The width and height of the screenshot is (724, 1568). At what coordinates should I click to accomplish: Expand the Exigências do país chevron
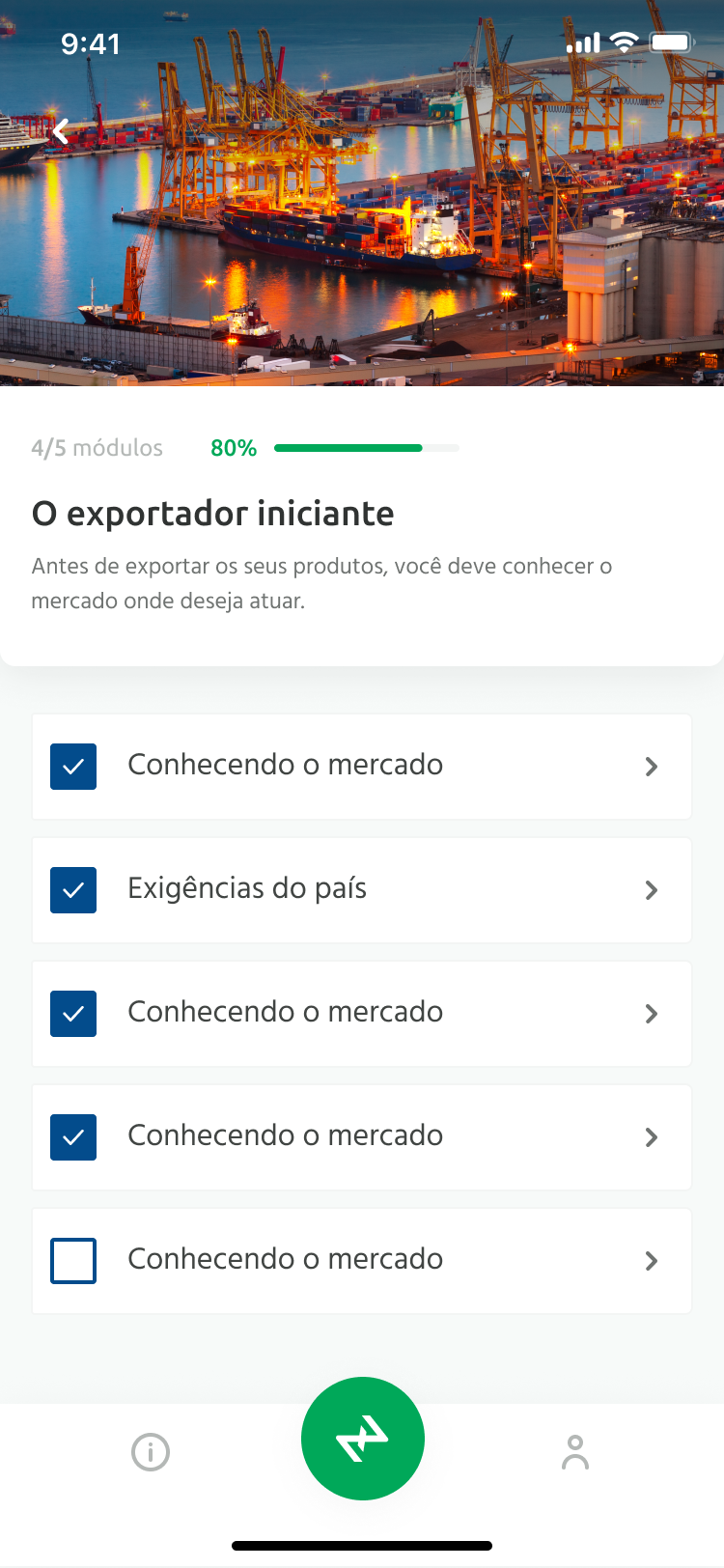coord(652,889)
